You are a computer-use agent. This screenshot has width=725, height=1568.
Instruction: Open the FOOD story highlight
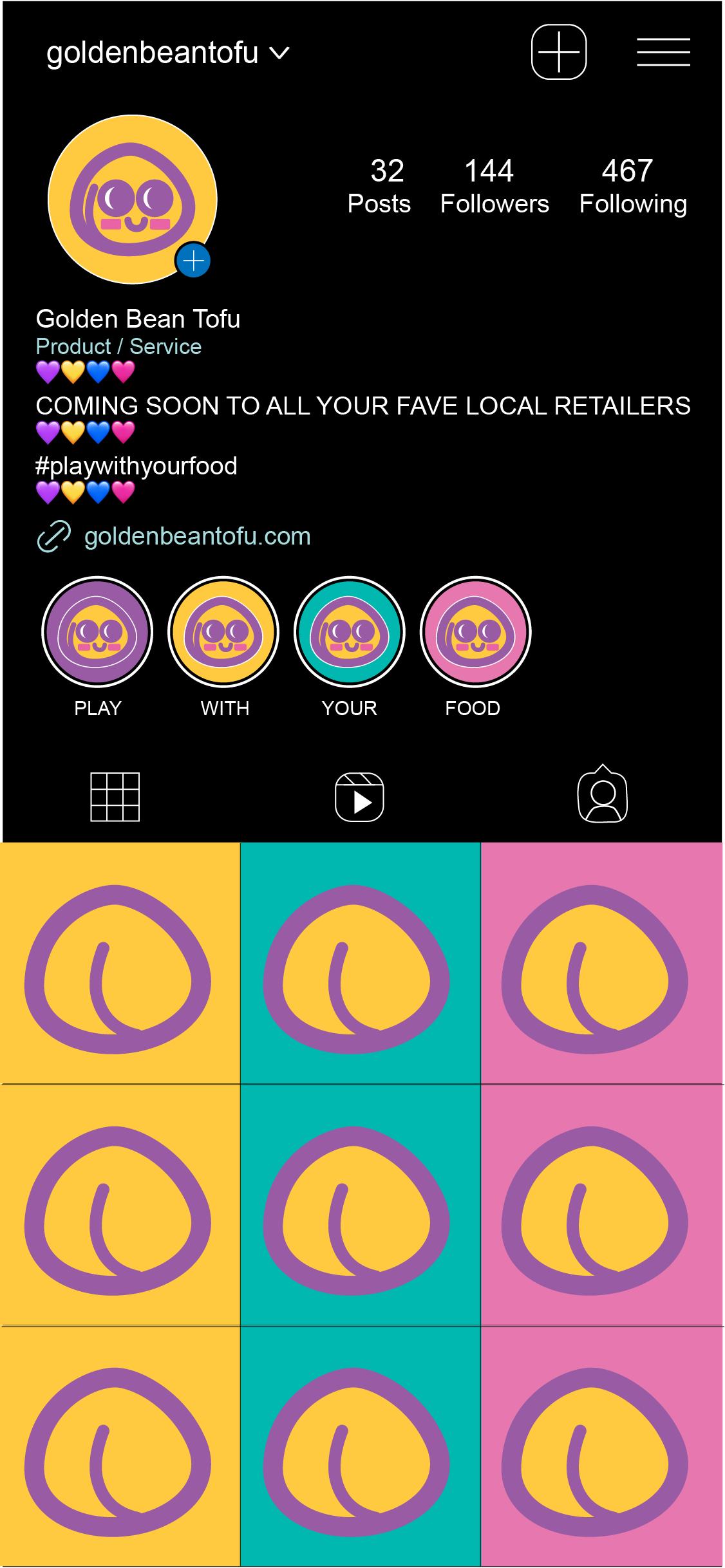[x=476, y=631]
